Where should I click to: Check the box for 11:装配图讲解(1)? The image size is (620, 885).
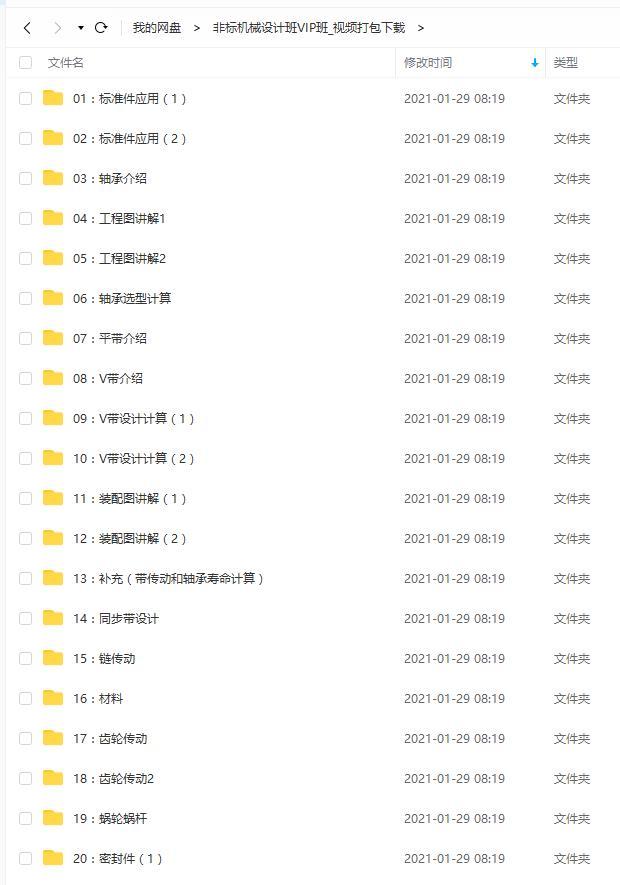pos(26,499)
